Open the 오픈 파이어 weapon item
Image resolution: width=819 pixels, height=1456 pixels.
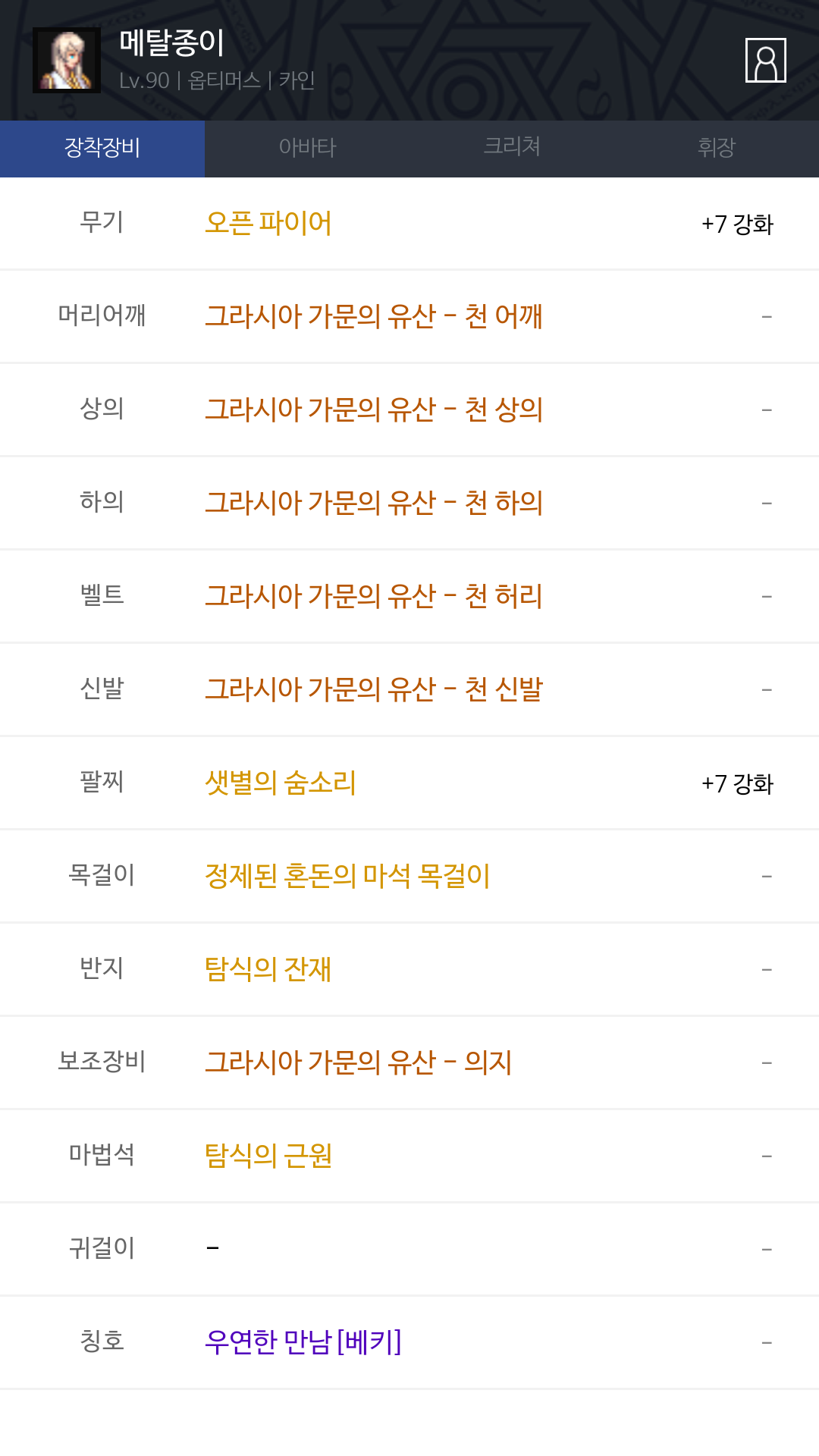click(x=268, y=224)
